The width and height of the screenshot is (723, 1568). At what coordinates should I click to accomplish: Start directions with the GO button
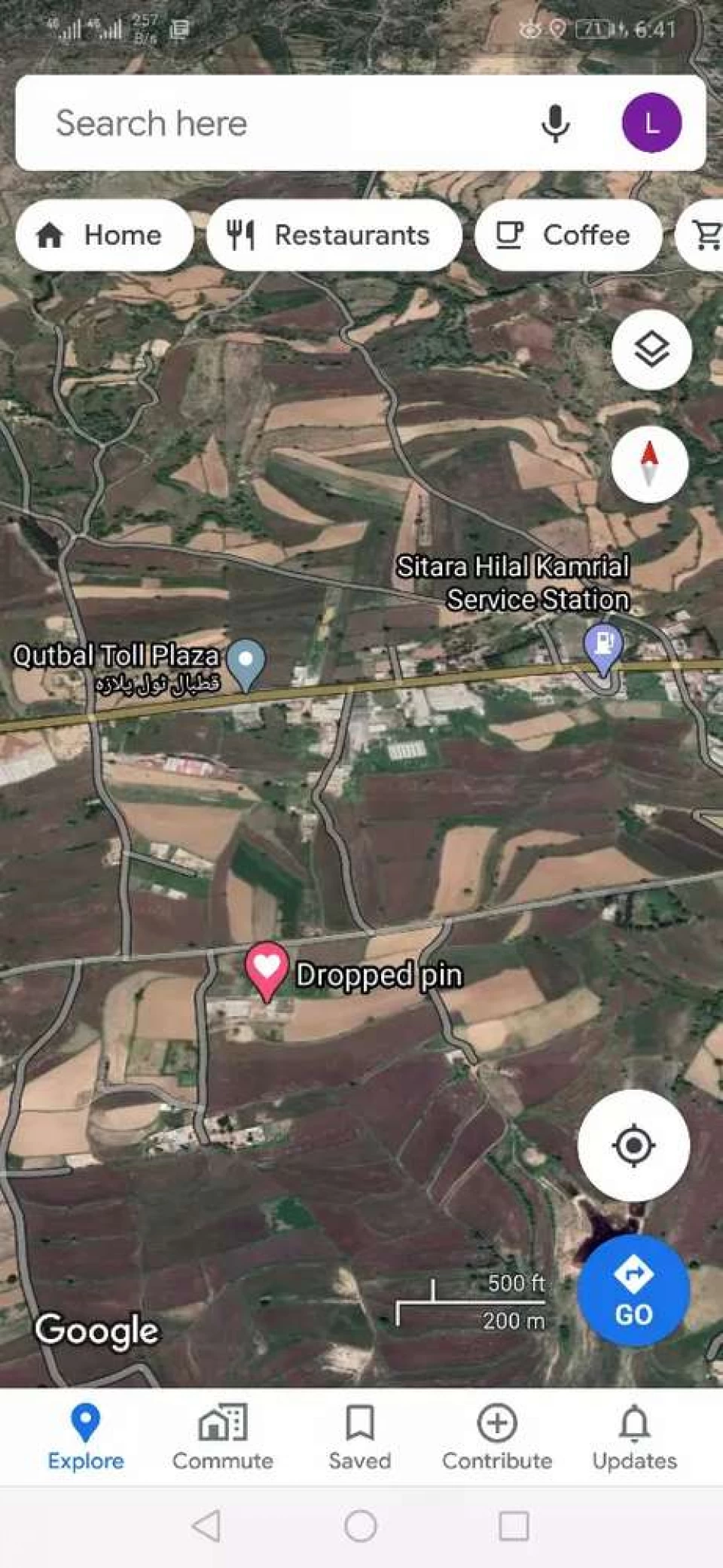[x=633, y=1289]
